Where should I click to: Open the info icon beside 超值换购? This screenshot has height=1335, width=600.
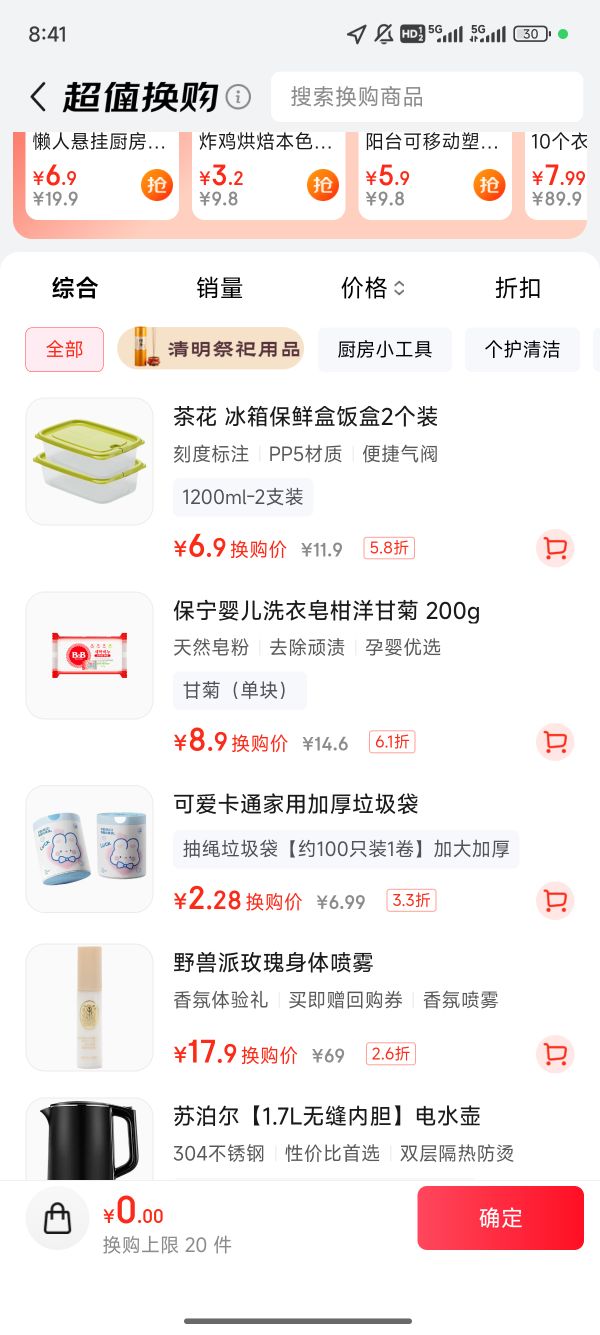pyautogui.click(x=238, y=97)
